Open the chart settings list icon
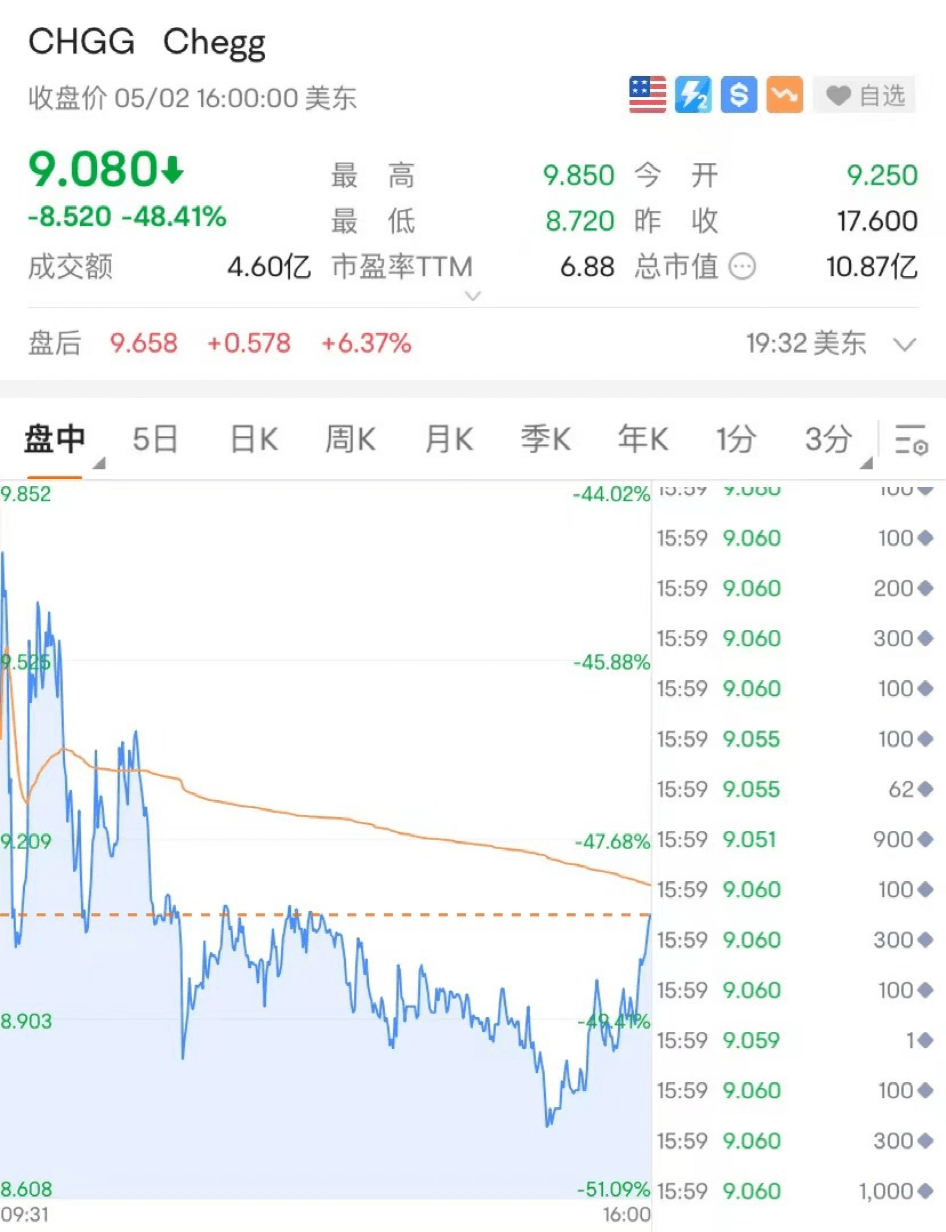The image size is (946, 1232). [x=911, y=438]
